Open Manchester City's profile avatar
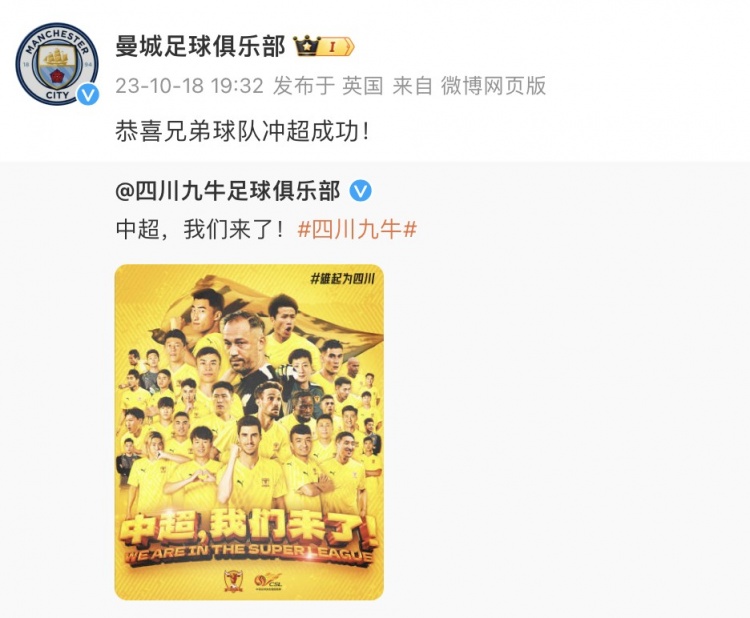The height and width of the screenshot is (618, 750). pyautogui.click(x=57, y=63)
